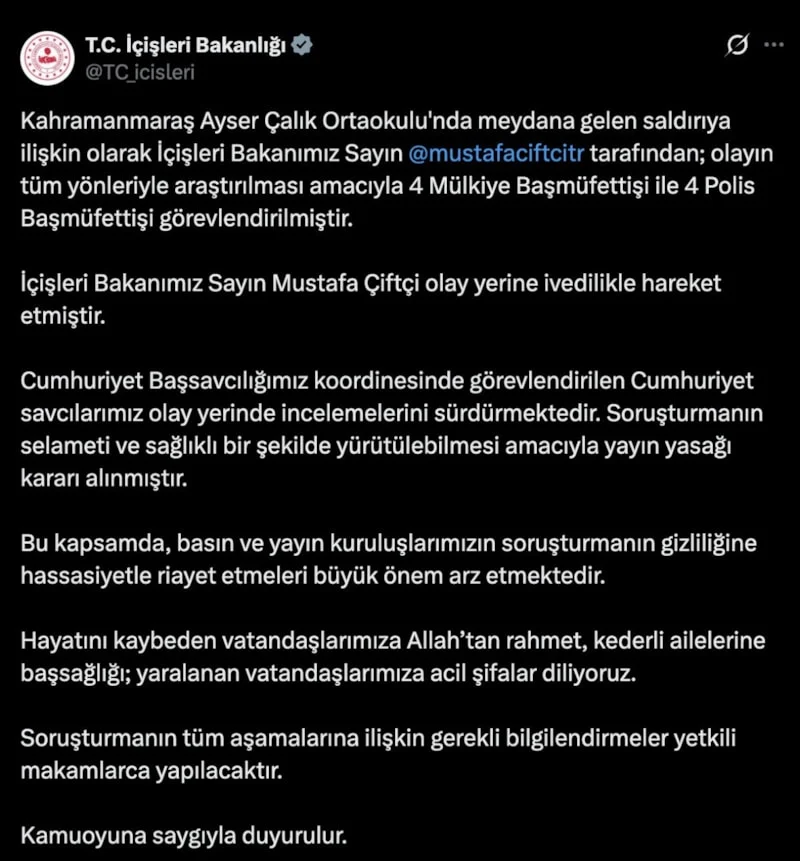The image size is (800, 861).
Task: Open the post overflow menu
Action: [773, 45]
